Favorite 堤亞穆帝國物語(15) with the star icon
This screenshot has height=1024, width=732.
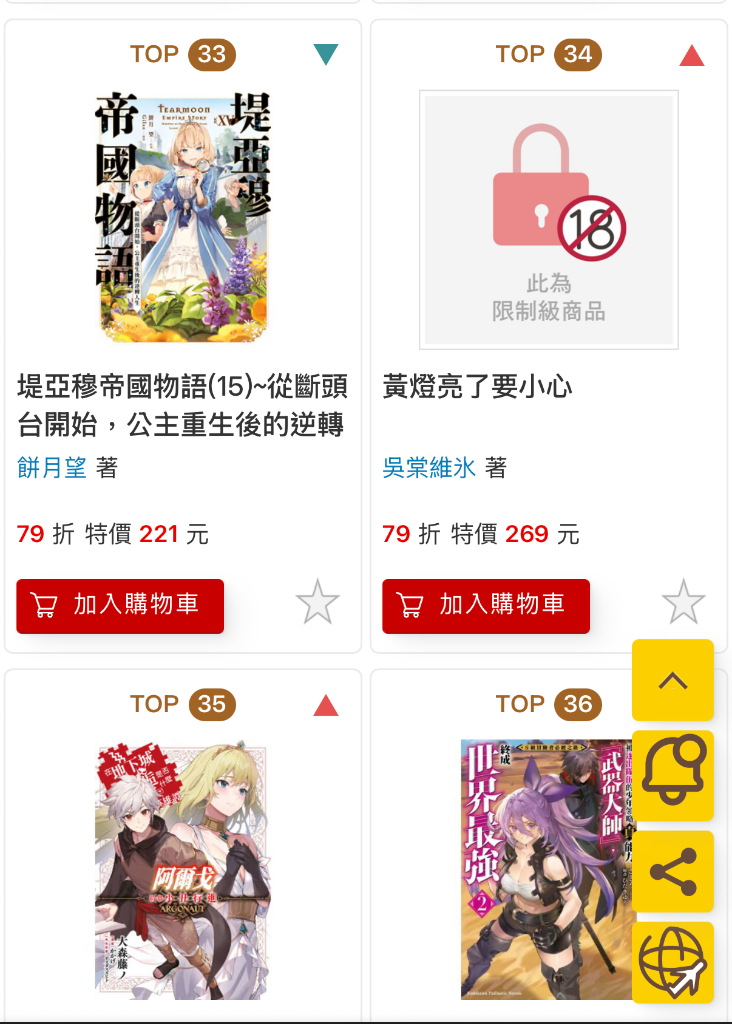point(318,603)
